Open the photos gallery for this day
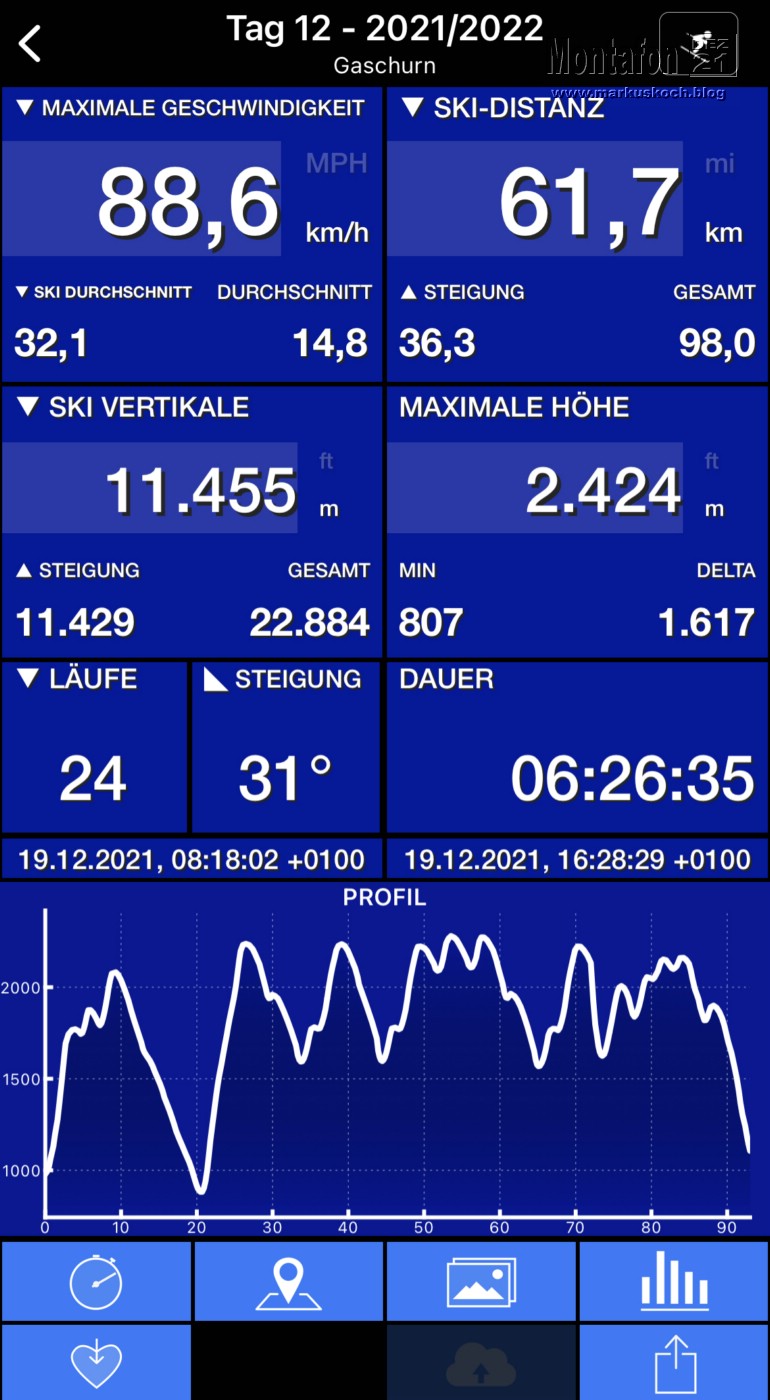The width and height of the screenshot is (770, 1400). (x=481, y=1281)
